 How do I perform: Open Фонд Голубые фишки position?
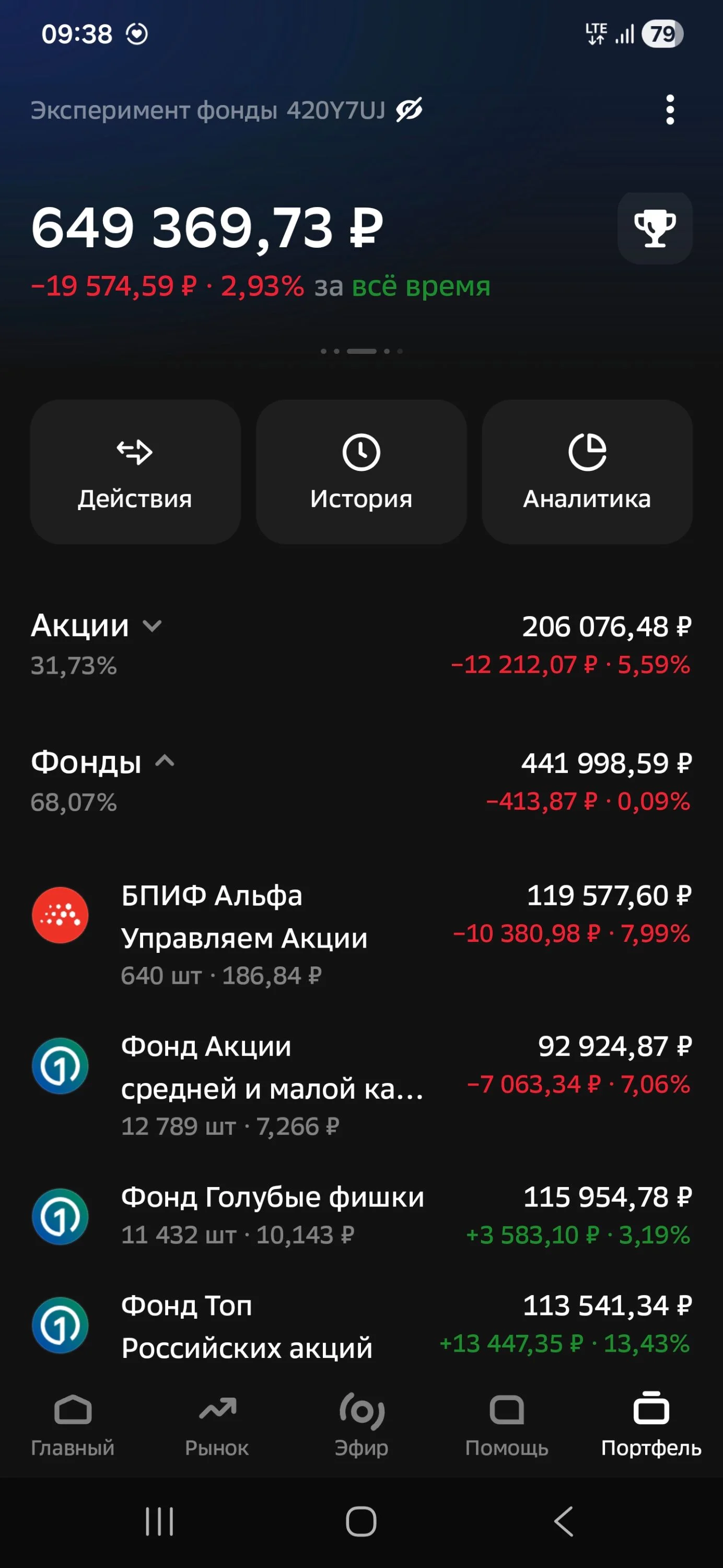[x=361, y=1216]
